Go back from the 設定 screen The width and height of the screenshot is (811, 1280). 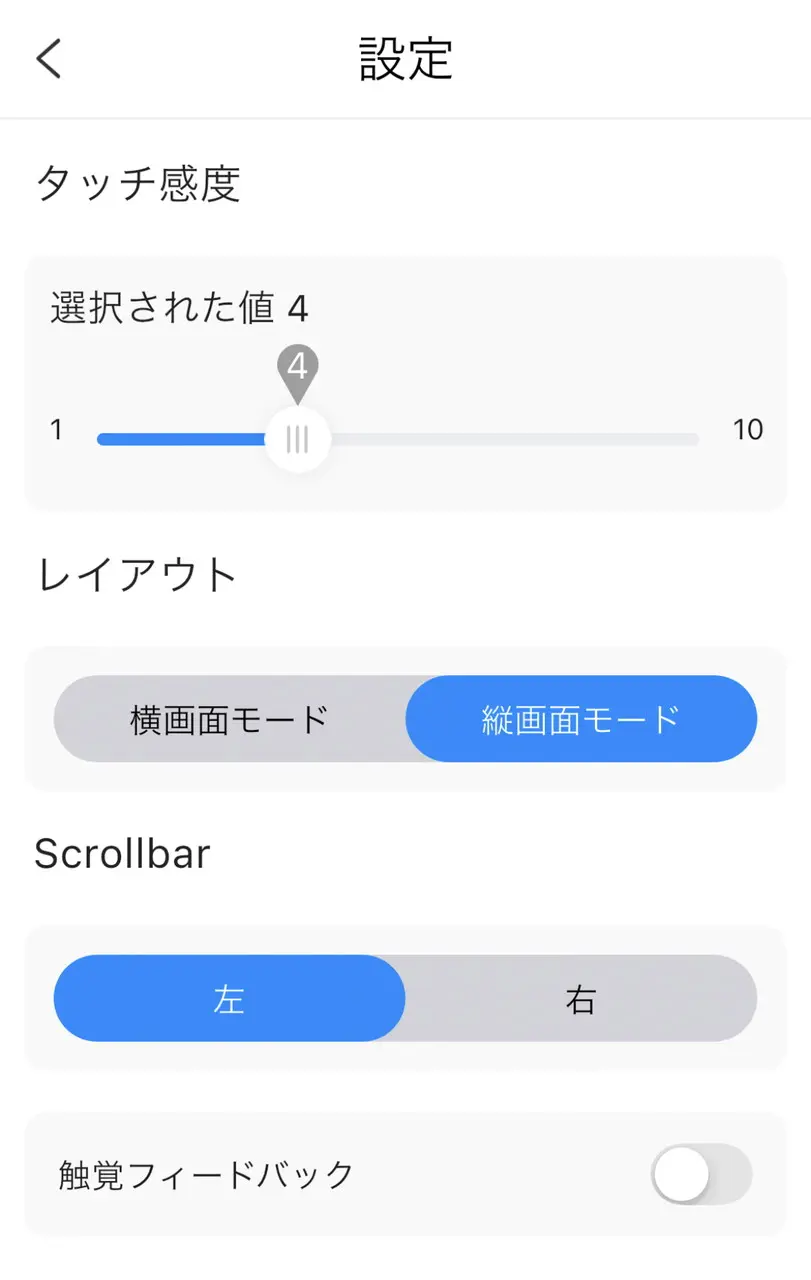(49, 59)
